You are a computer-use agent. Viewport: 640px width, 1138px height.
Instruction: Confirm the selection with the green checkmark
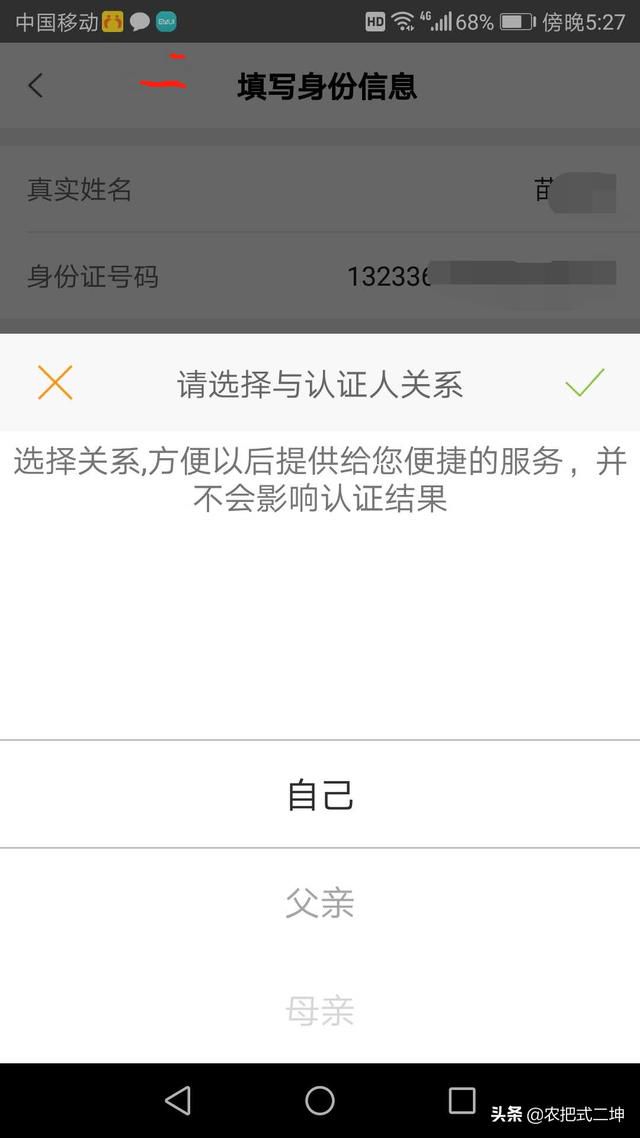(585, 382)
